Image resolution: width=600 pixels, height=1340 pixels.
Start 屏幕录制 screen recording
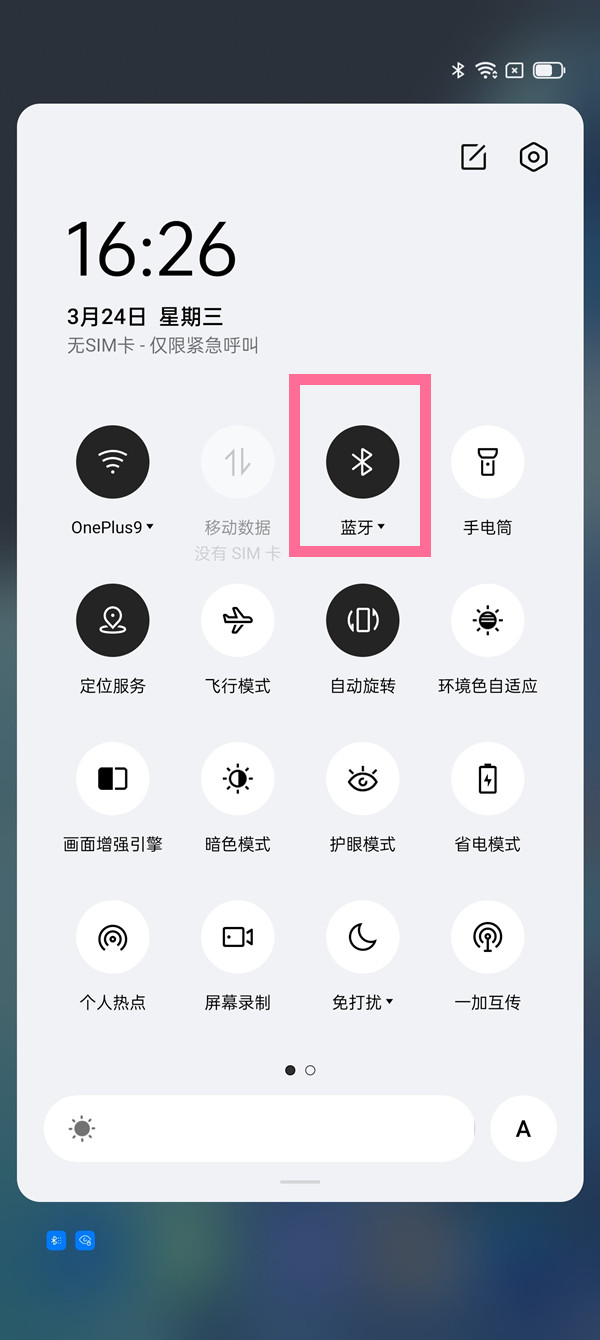[238, 937]
